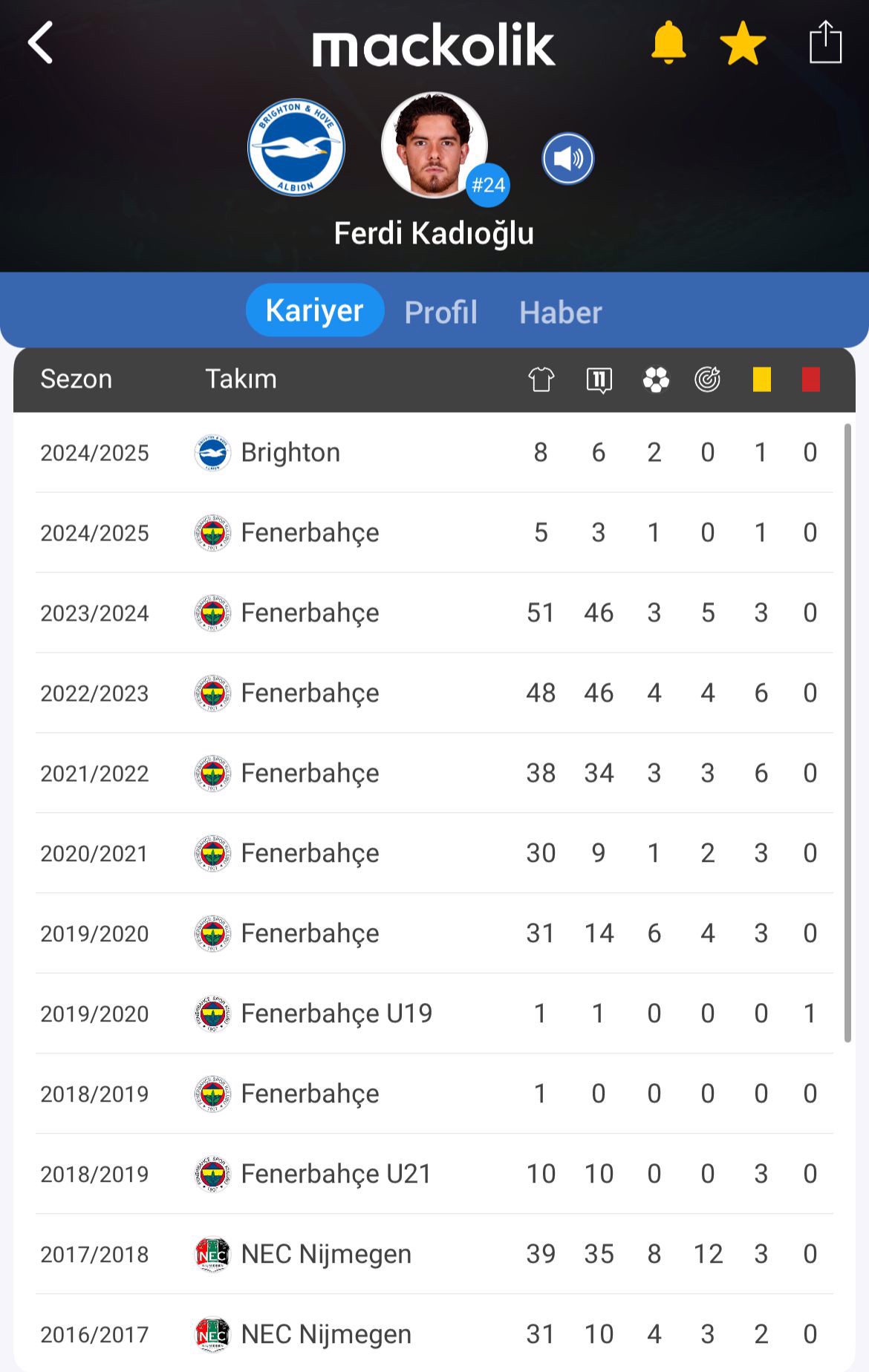
Task: Share this player page
Action: click(824, 43)
